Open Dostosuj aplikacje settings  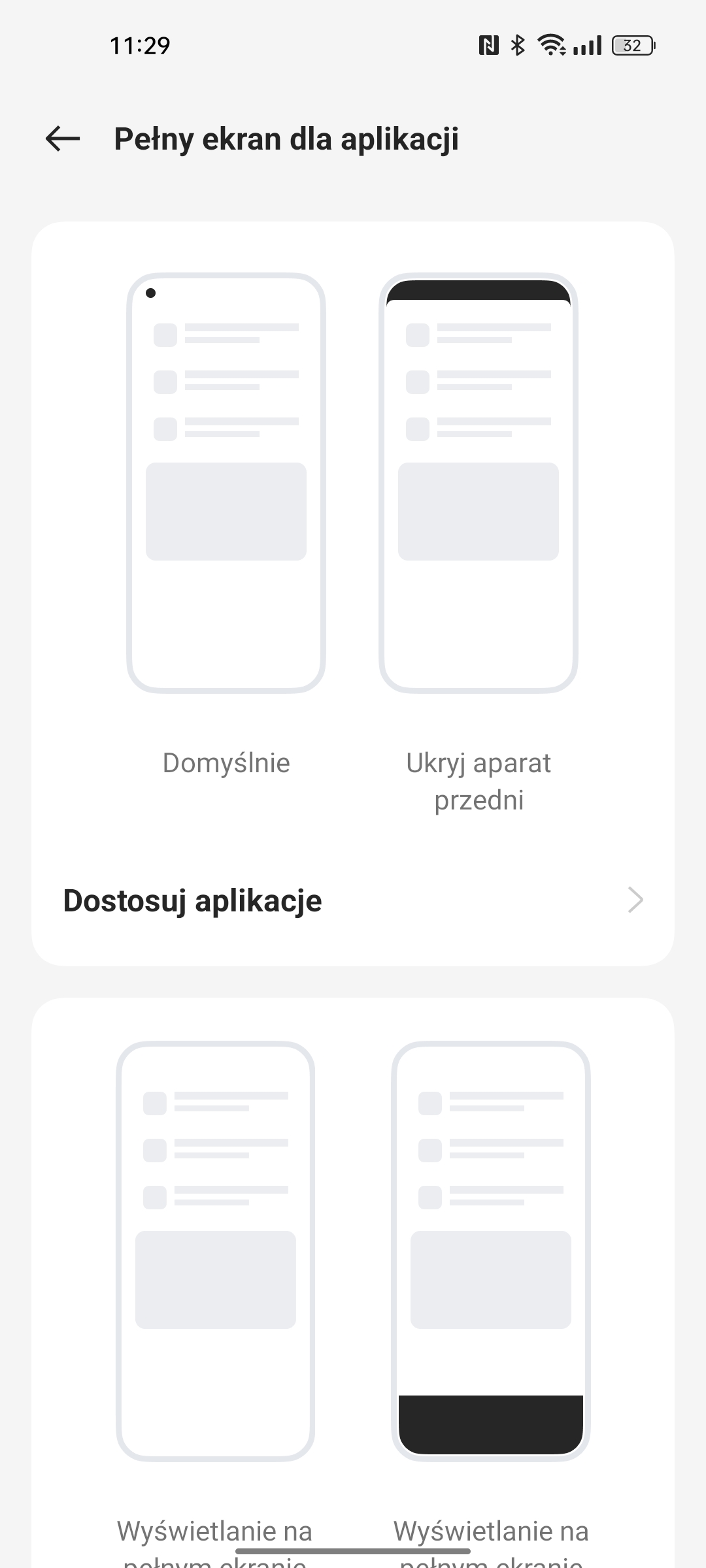point(353,900)
